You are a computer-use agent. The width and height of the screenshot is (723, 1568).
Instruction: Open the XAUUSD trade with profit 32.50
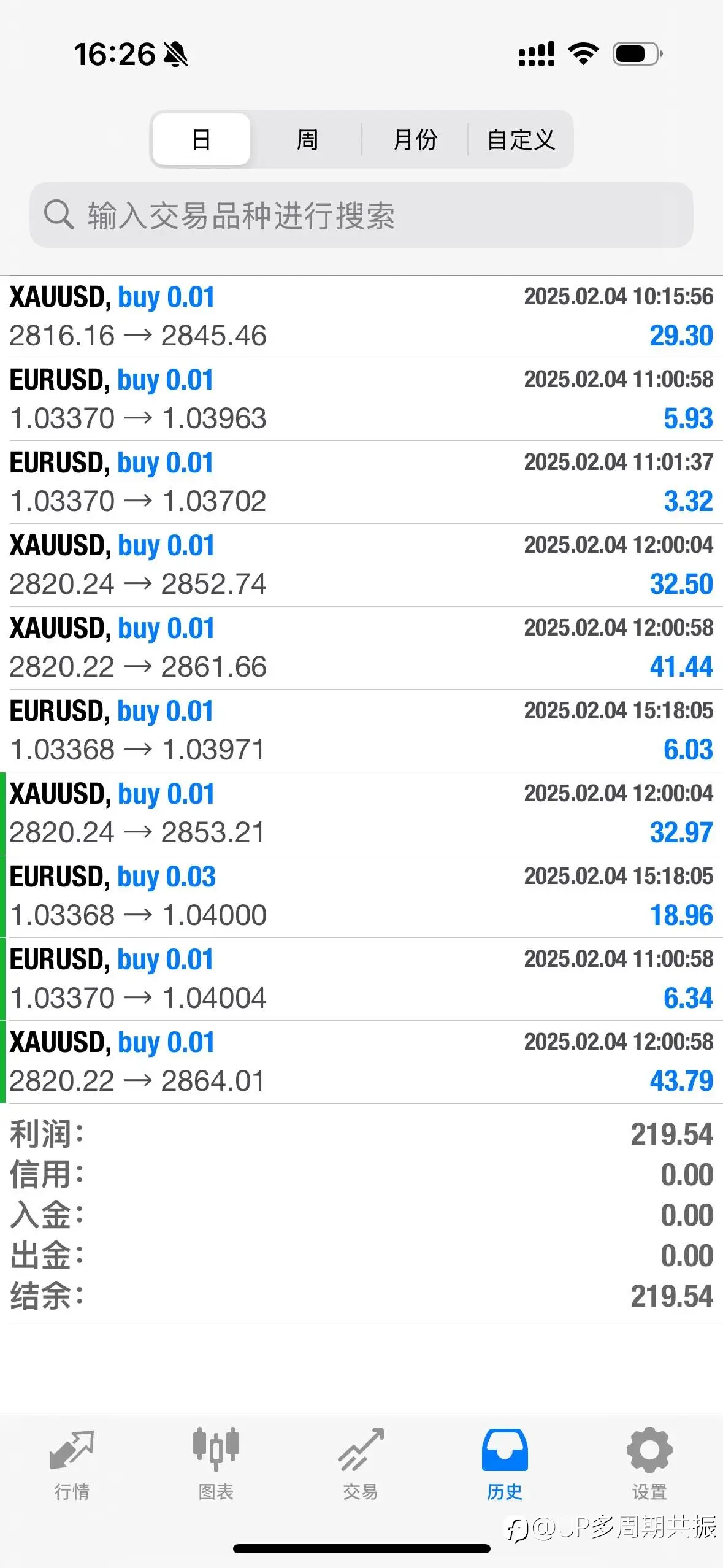361,565
